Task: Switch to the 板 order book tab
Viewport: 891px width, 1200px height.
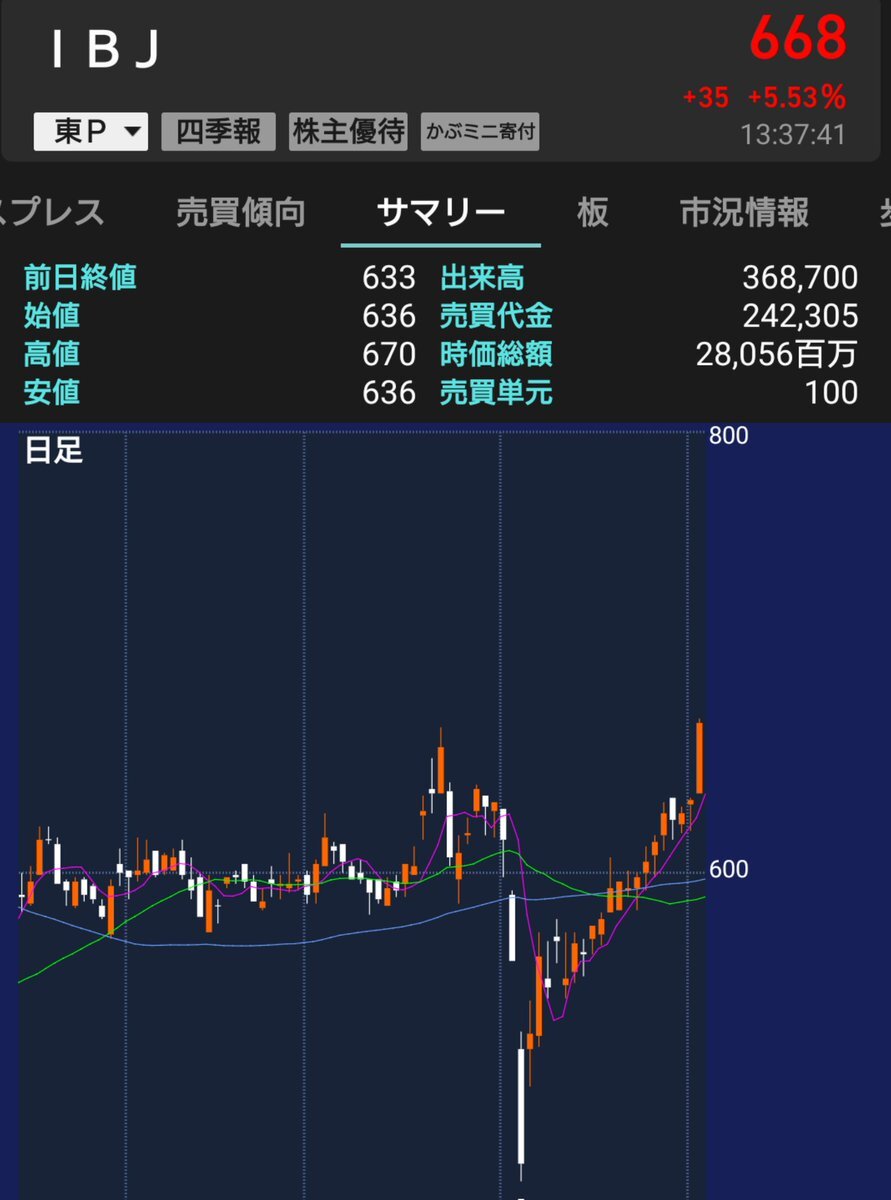Action: pos(593,213)
